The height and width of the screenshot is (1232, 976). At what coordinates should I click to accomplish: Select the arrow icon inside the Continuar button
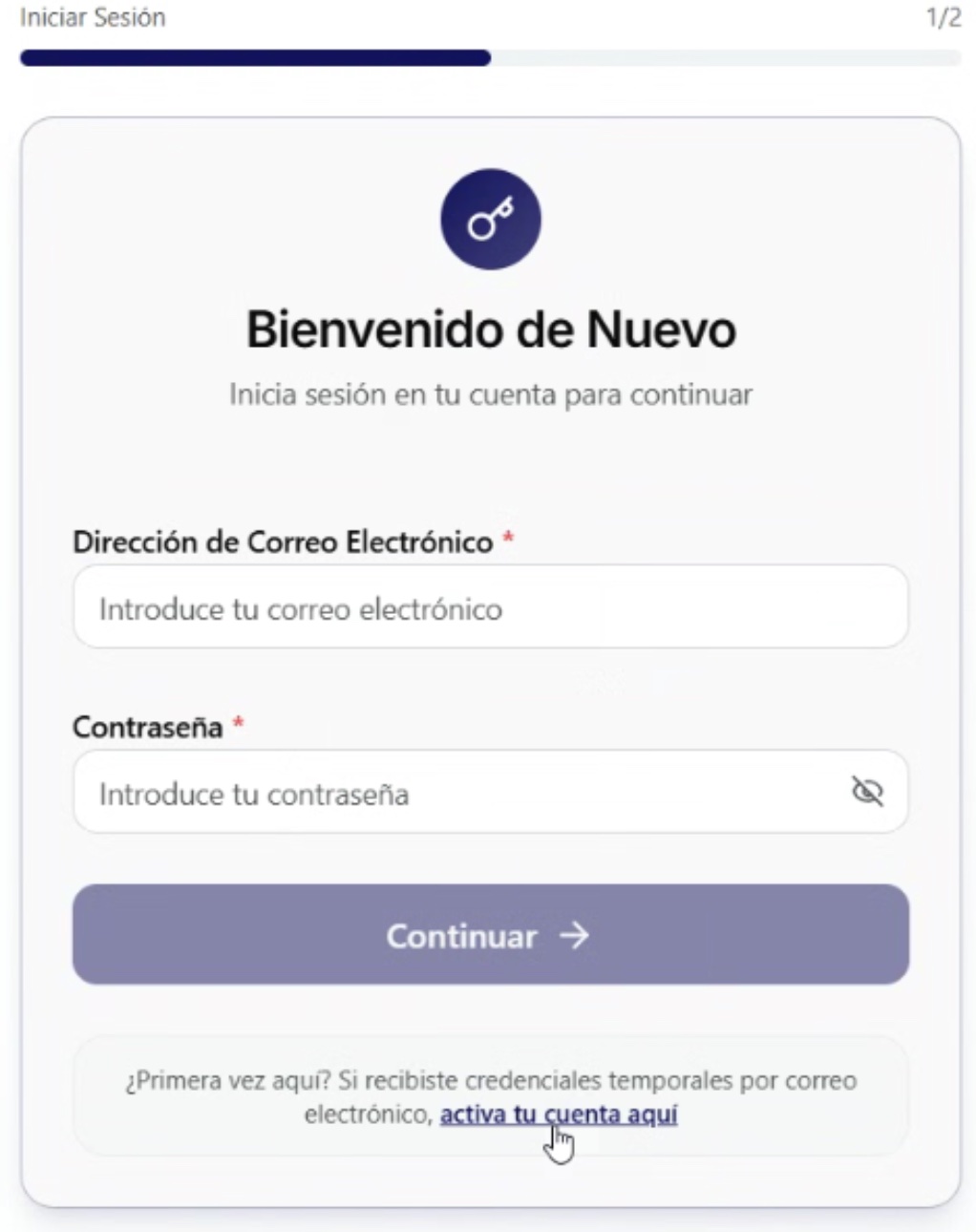tap(574, 937)
